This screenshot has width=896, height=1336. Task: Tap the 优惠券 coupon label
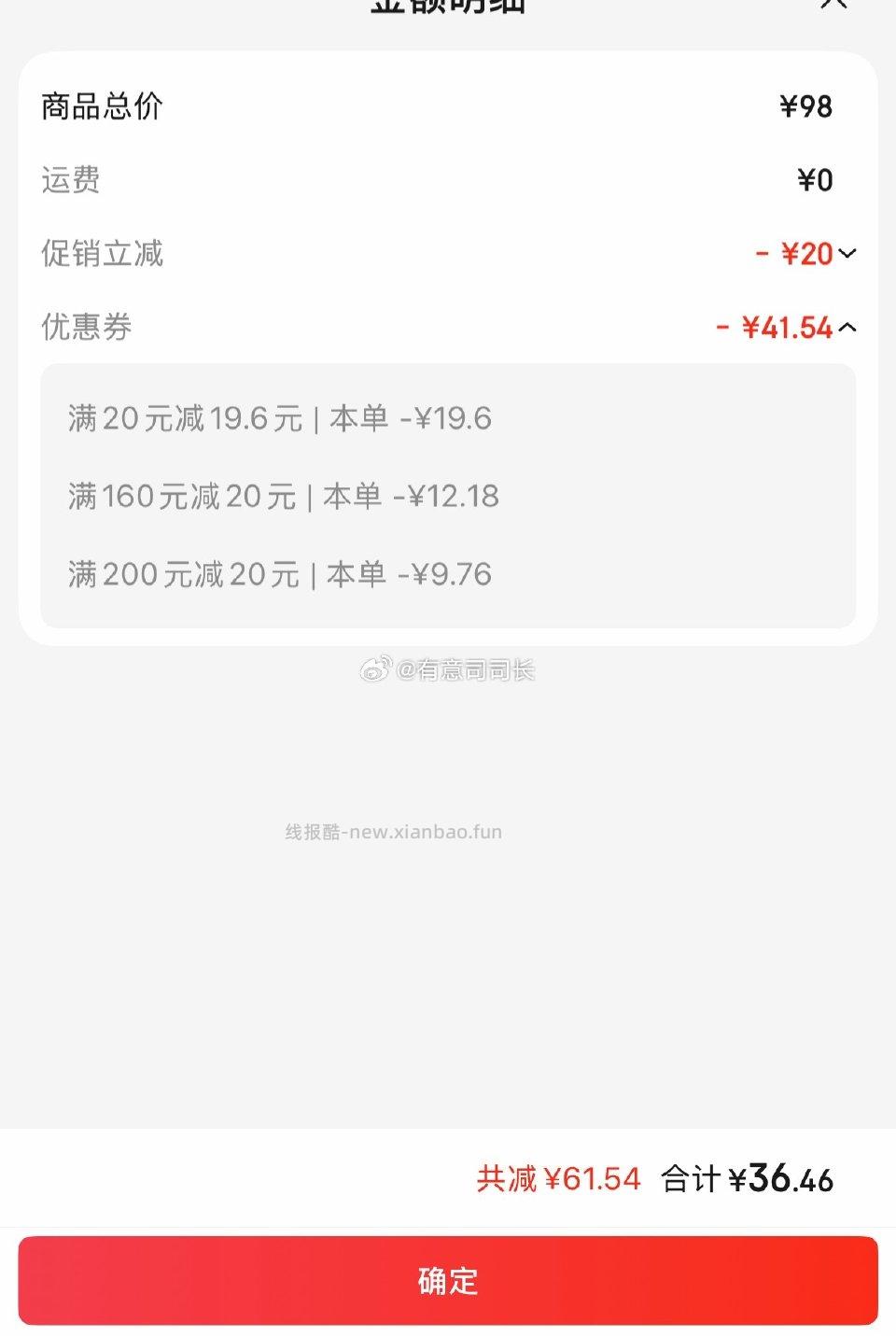tap(84, 328)
